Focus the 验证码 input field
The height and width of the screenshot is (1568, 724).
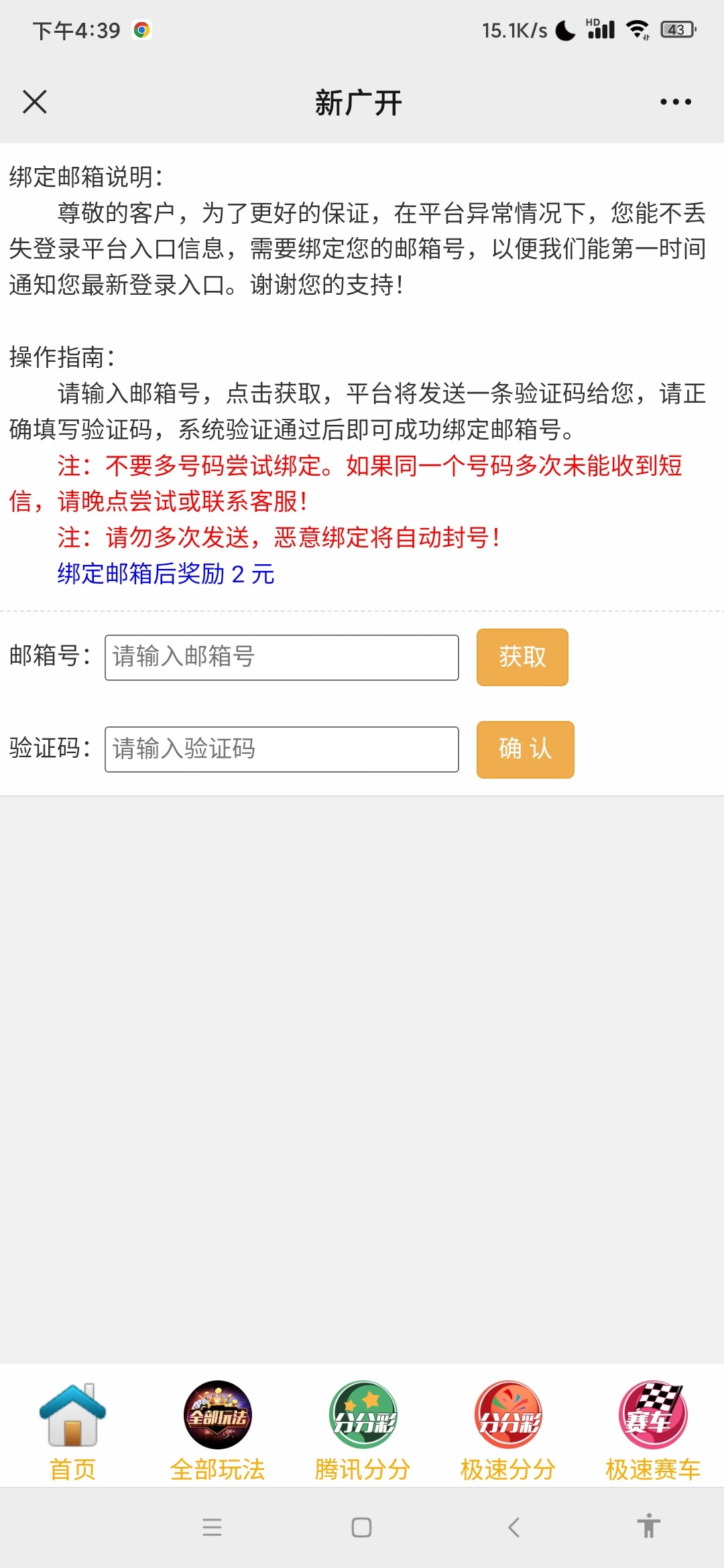point(282,749)
